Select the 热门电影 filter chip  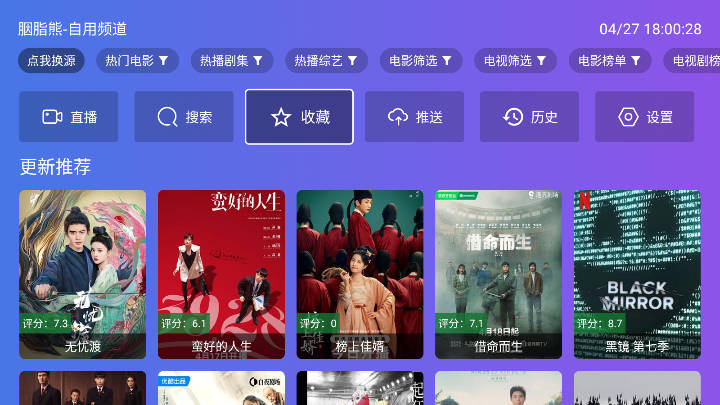pyautogui.click(x=137, y=61)
